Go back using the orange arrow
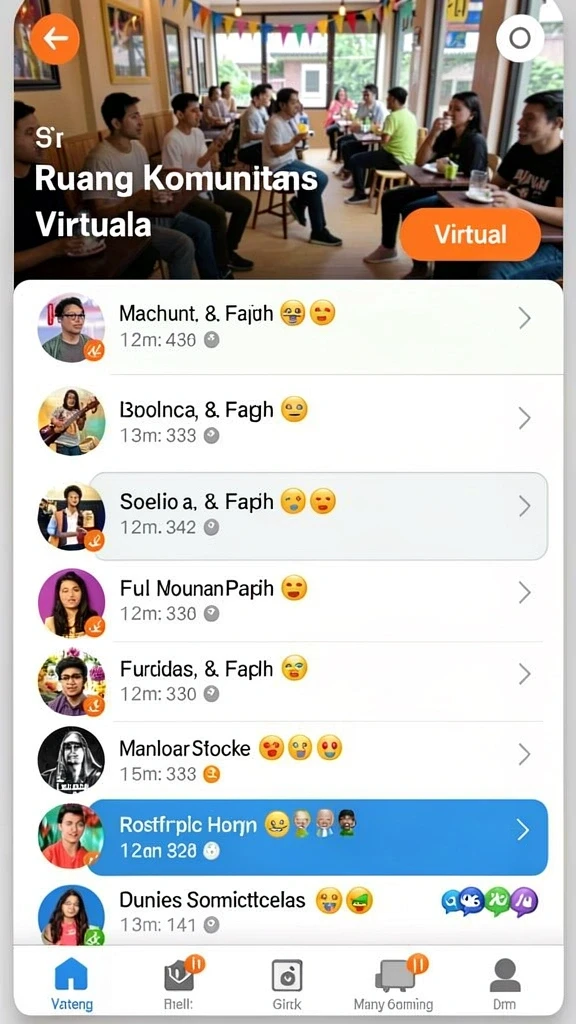The height and width of the screenshot is (1024, 576). [55, 39]
